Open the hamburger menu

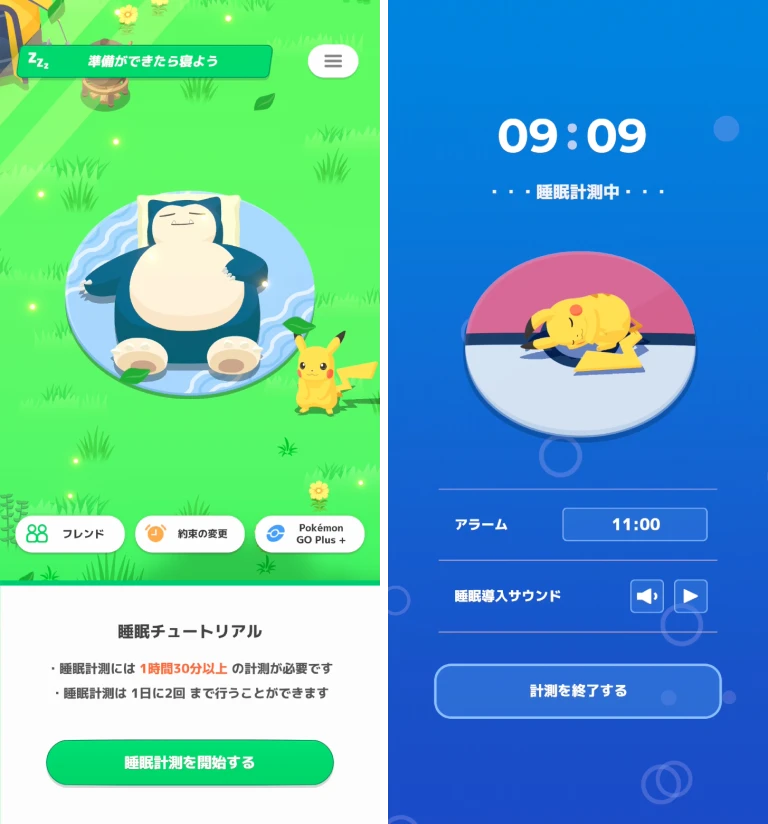pyautogui.click(x=333, y=61)
